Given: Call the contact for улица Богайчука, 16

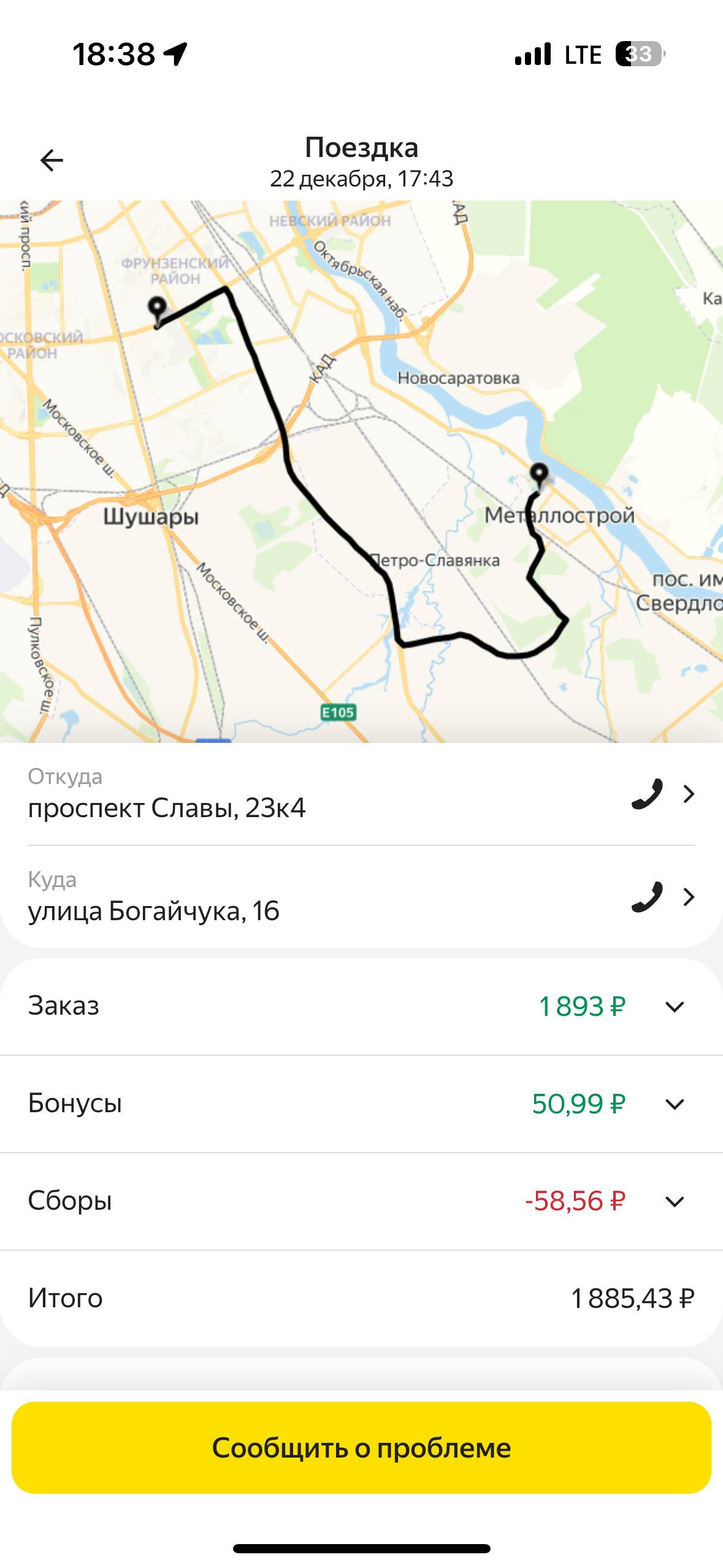Looking at the screenshot, I should (x=647, y=897).
